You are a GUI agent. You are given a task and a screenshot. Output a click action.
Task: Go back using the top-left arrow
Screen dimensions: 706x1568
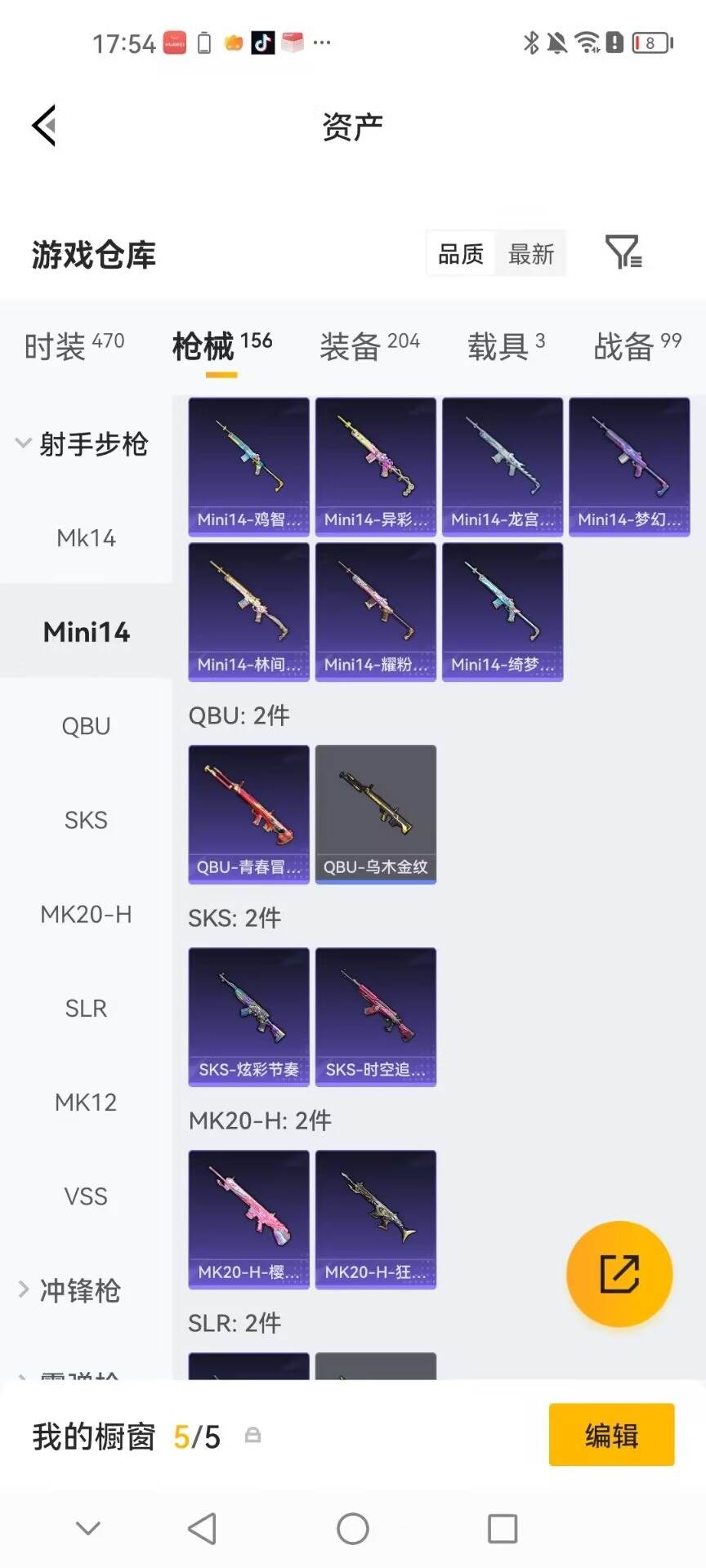tap(44, 126)
